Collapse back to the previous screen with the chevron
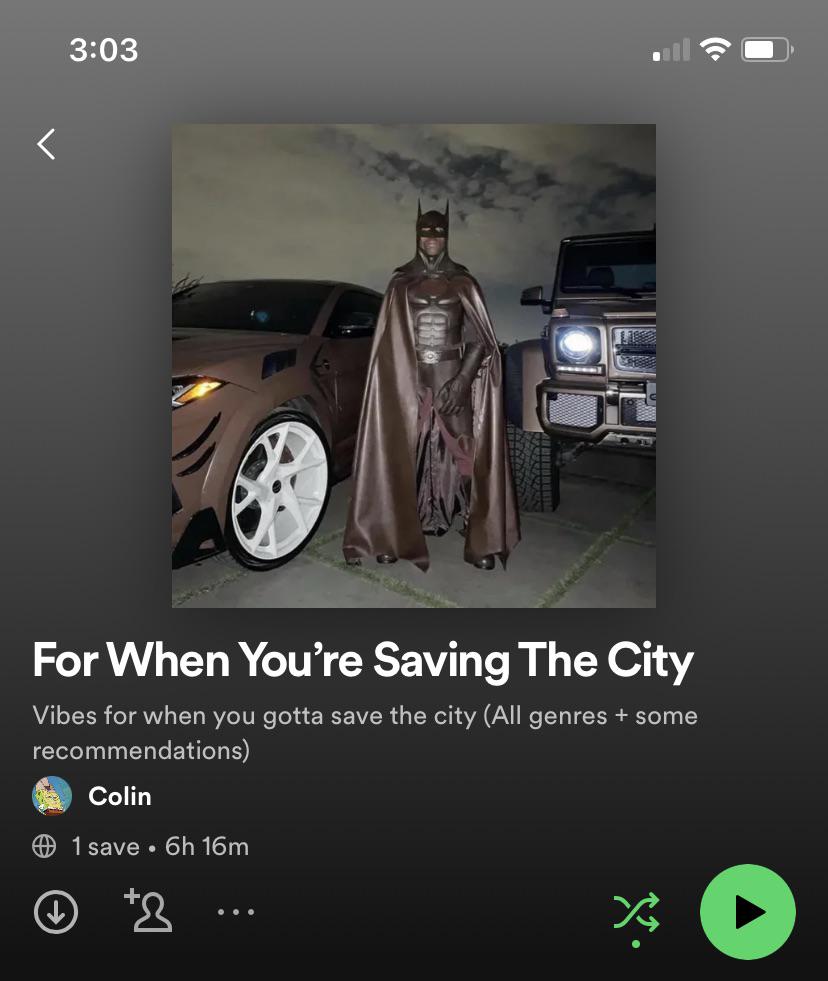 coord(45,144)
